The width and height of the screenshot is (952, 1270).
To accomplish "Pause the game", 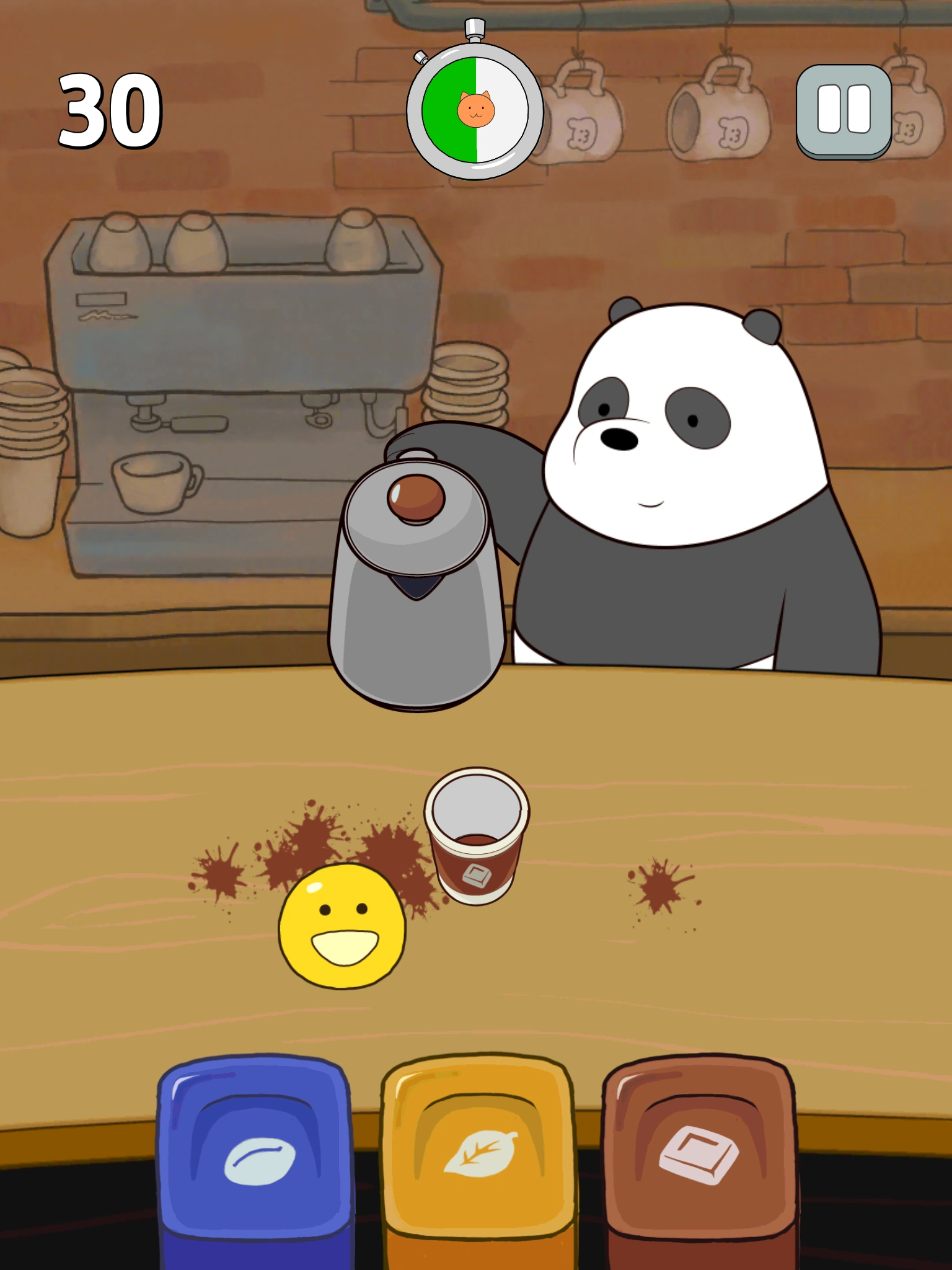I will (844, 110).
